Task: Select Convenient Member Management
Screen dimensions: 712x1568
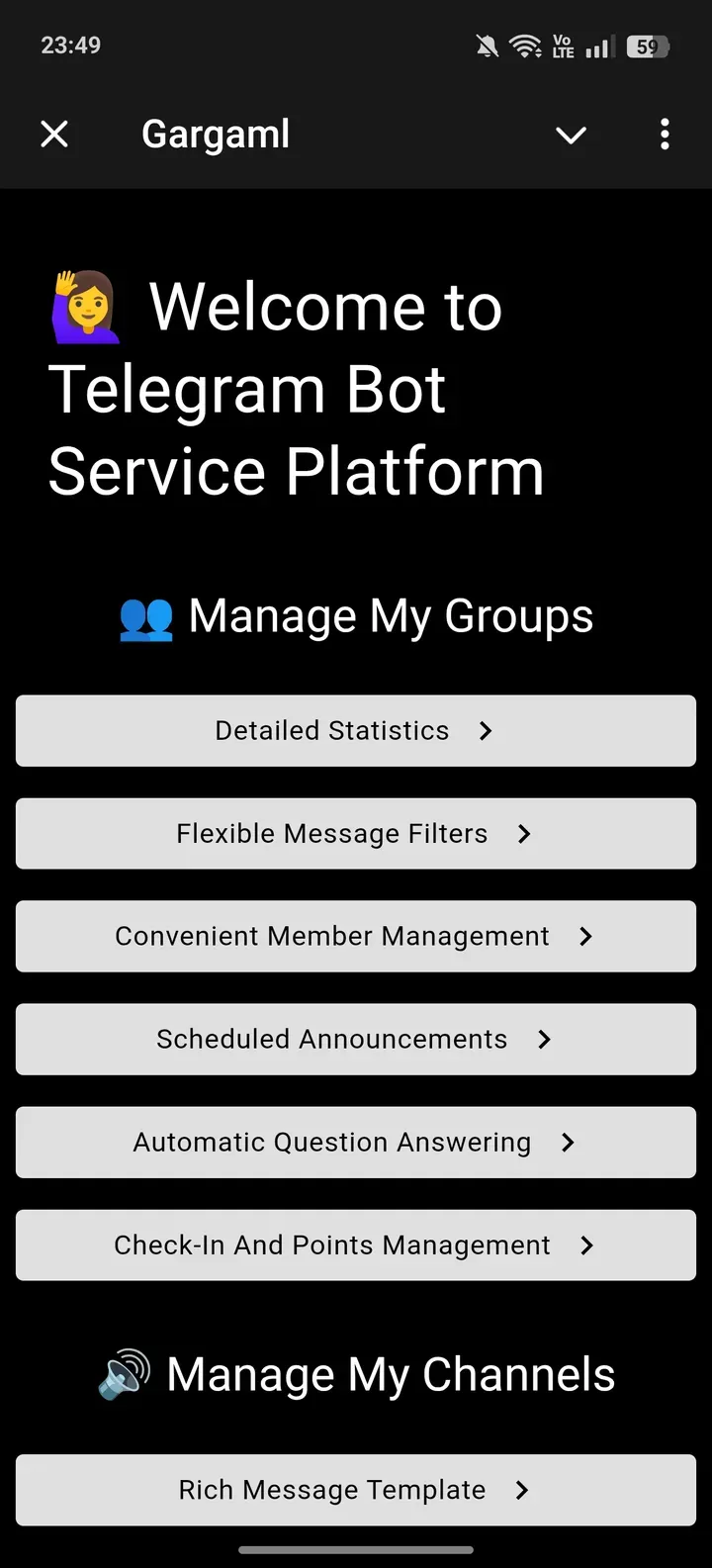Action: tap(356, 937)
